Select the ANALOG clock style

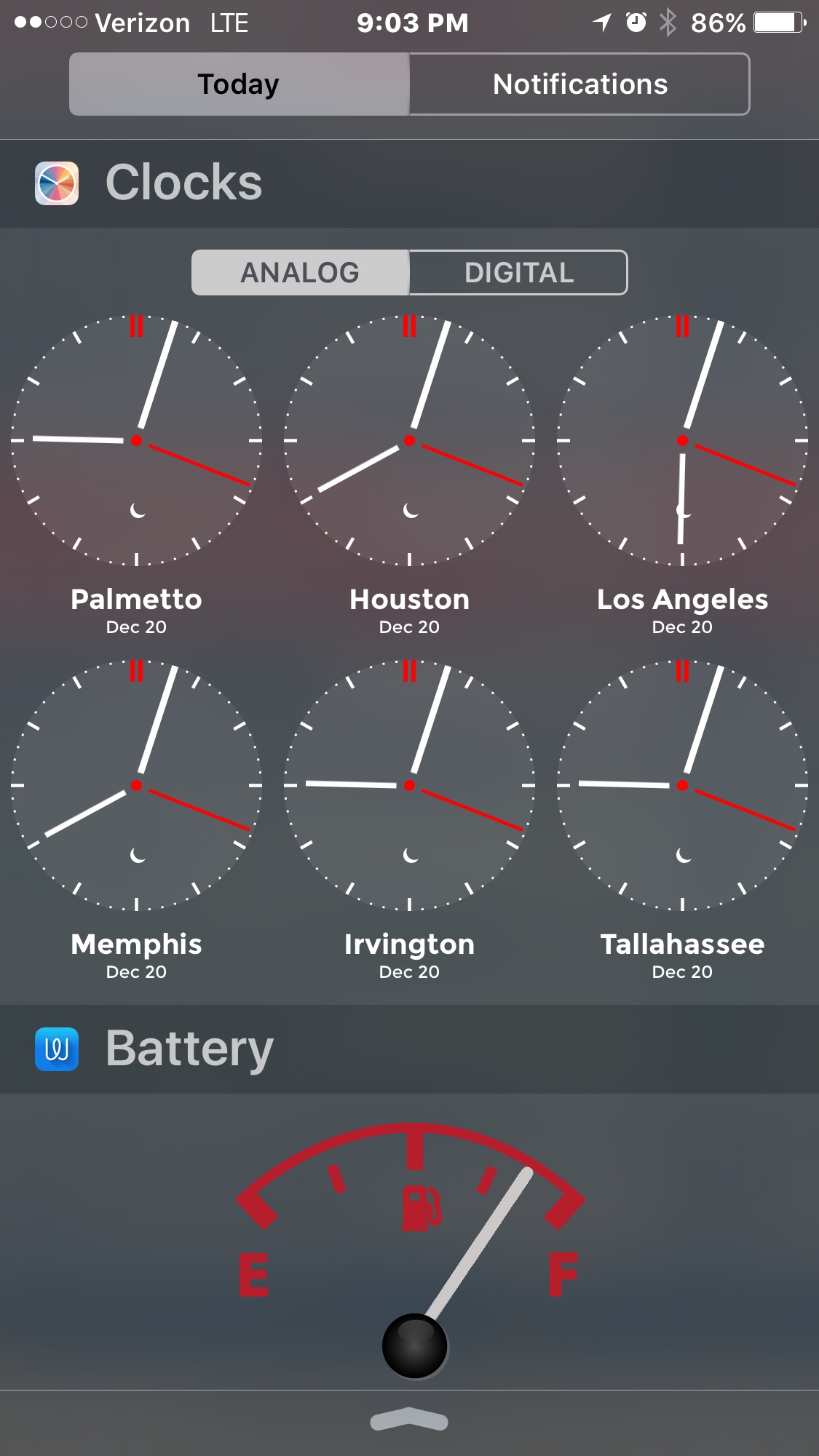tap(300, 273)
